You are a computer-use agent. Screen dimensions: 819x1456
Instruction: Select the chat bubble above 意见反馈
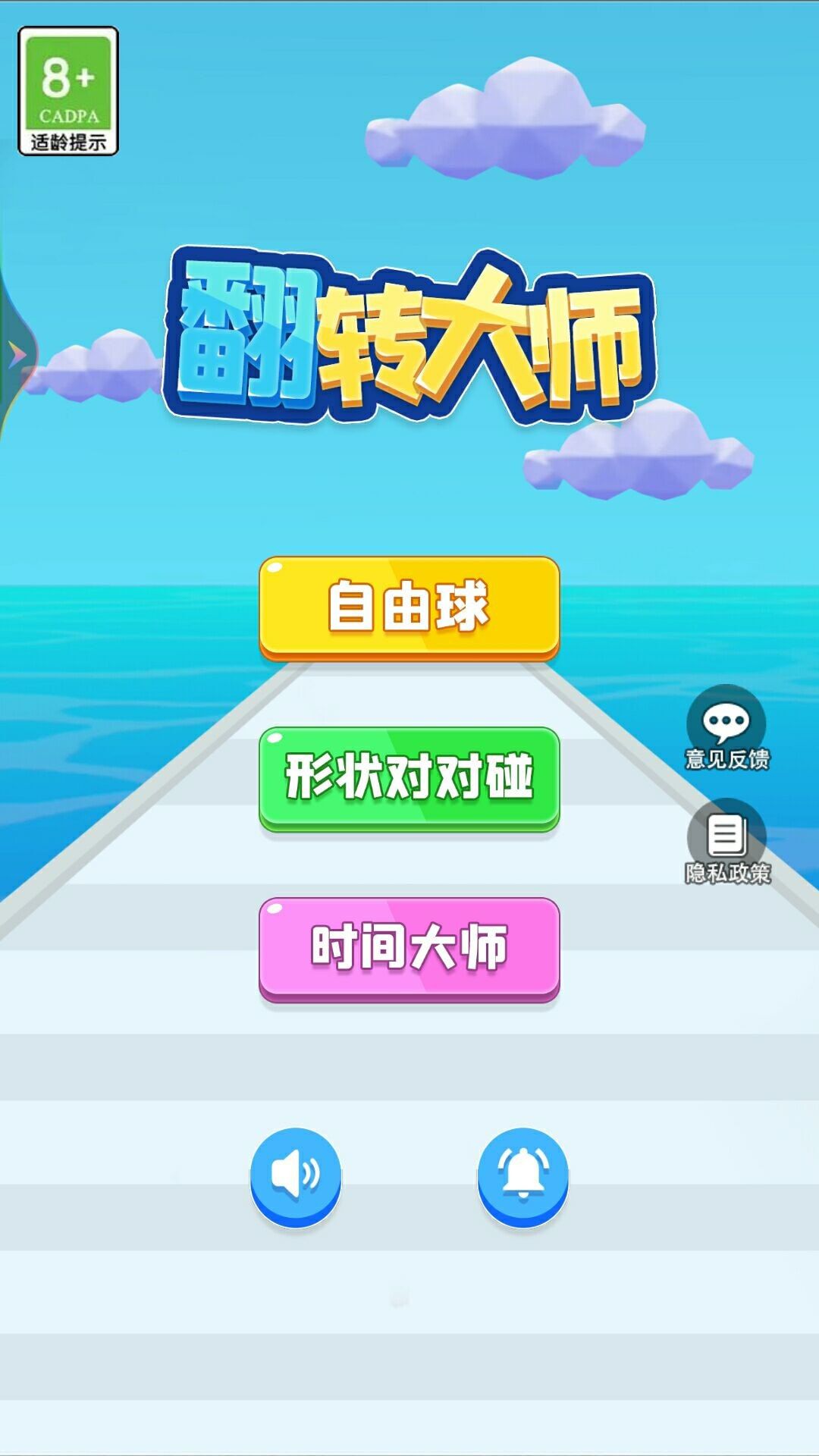726,717
